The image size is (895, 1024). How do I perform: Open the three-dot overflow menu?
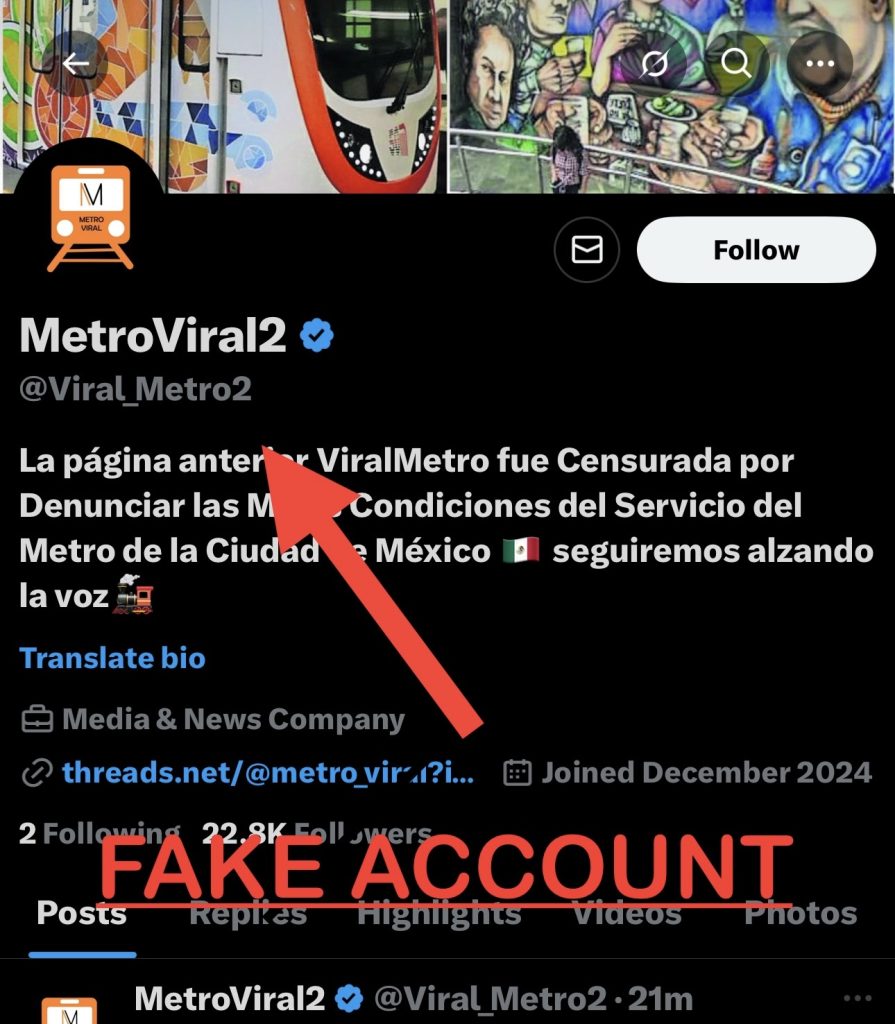tap(820, 65)
